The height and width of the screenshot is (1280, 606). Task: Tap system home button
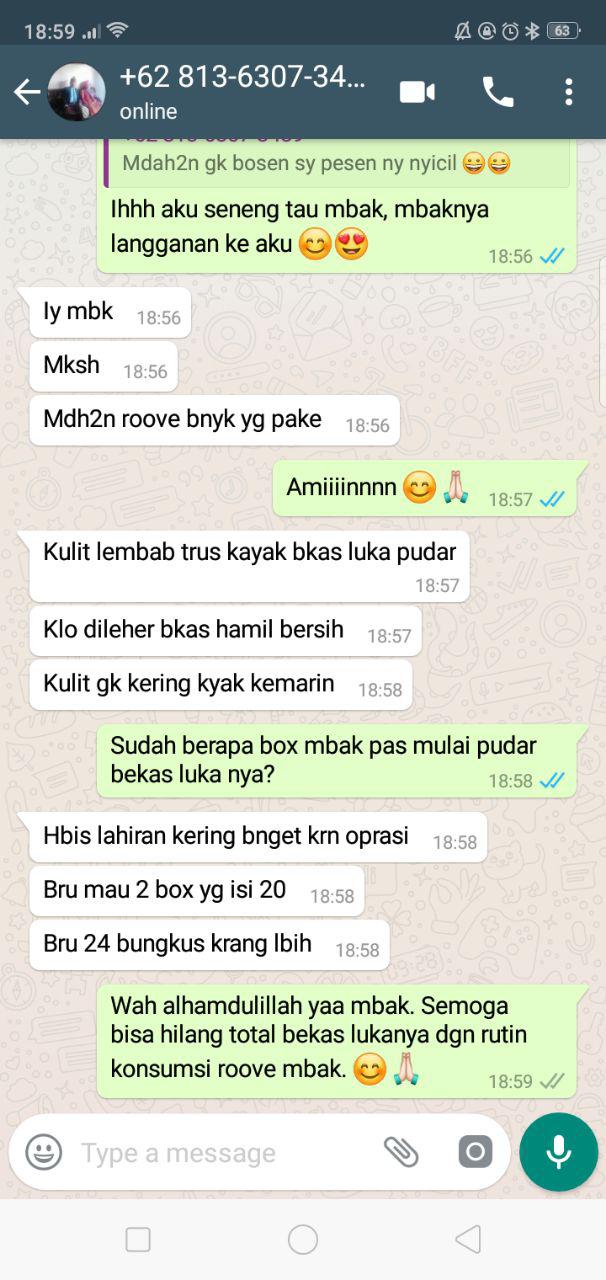(302, 1240)
